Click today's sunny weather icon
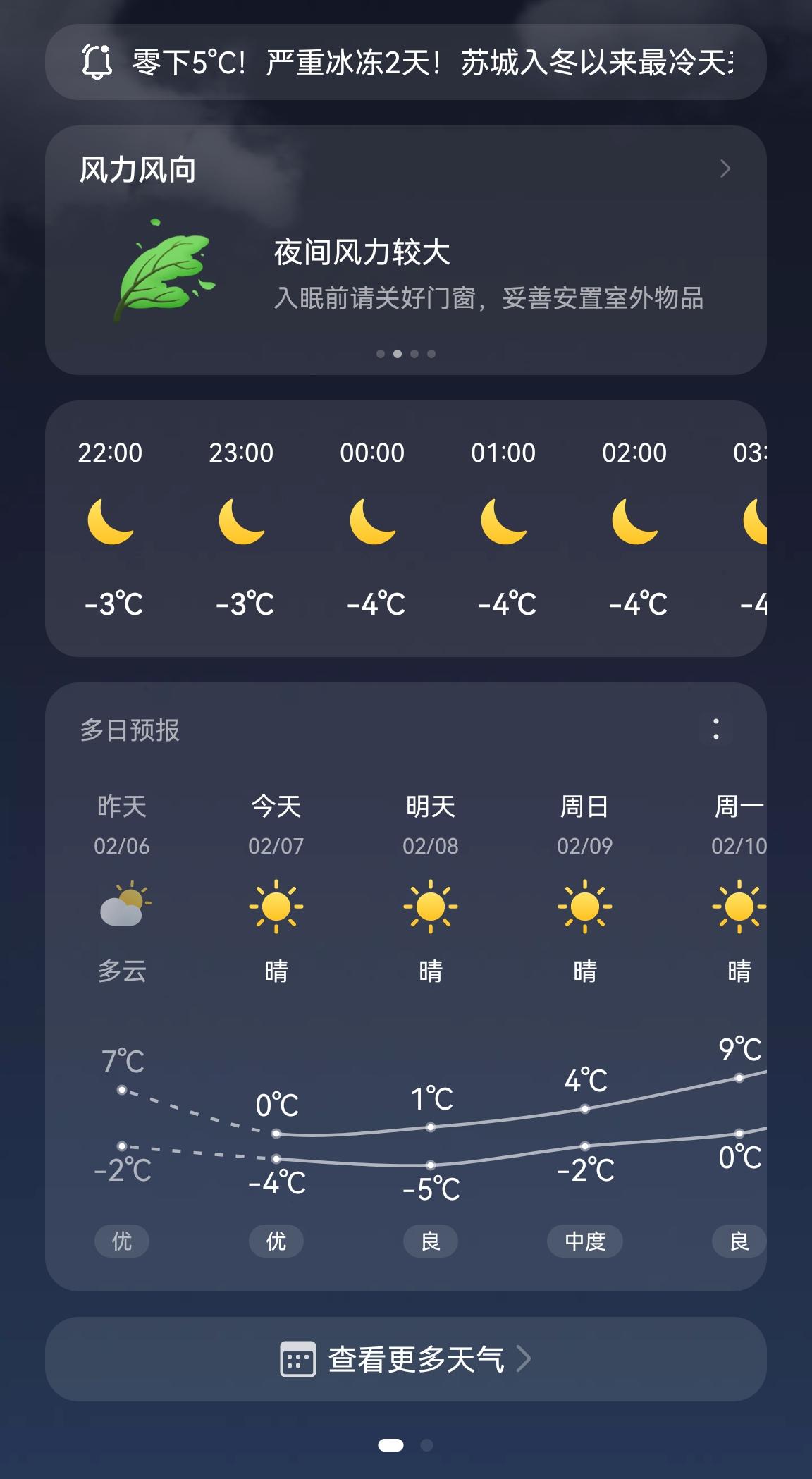 (276, 907)
